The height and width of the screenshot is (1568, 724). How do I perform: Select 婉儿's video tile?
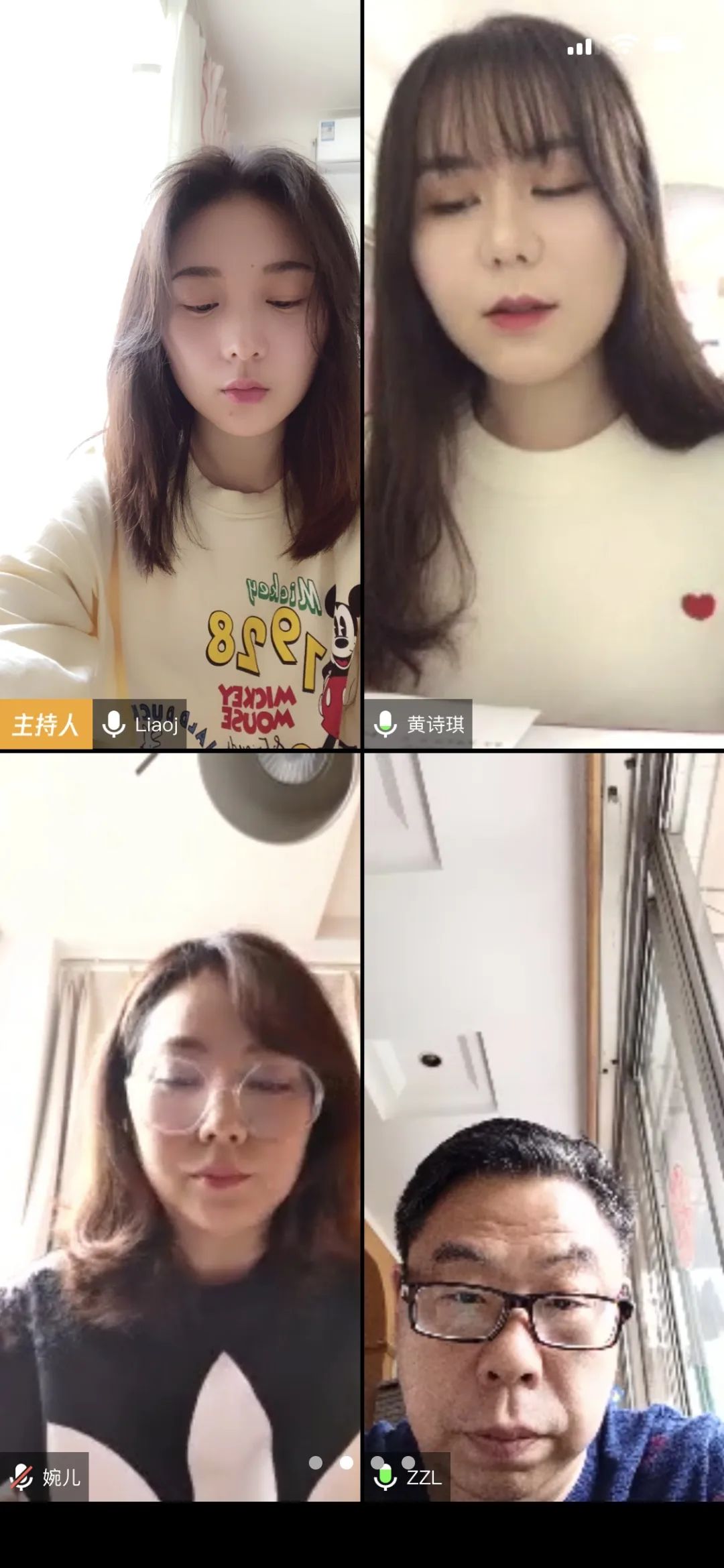point(180,1126)
